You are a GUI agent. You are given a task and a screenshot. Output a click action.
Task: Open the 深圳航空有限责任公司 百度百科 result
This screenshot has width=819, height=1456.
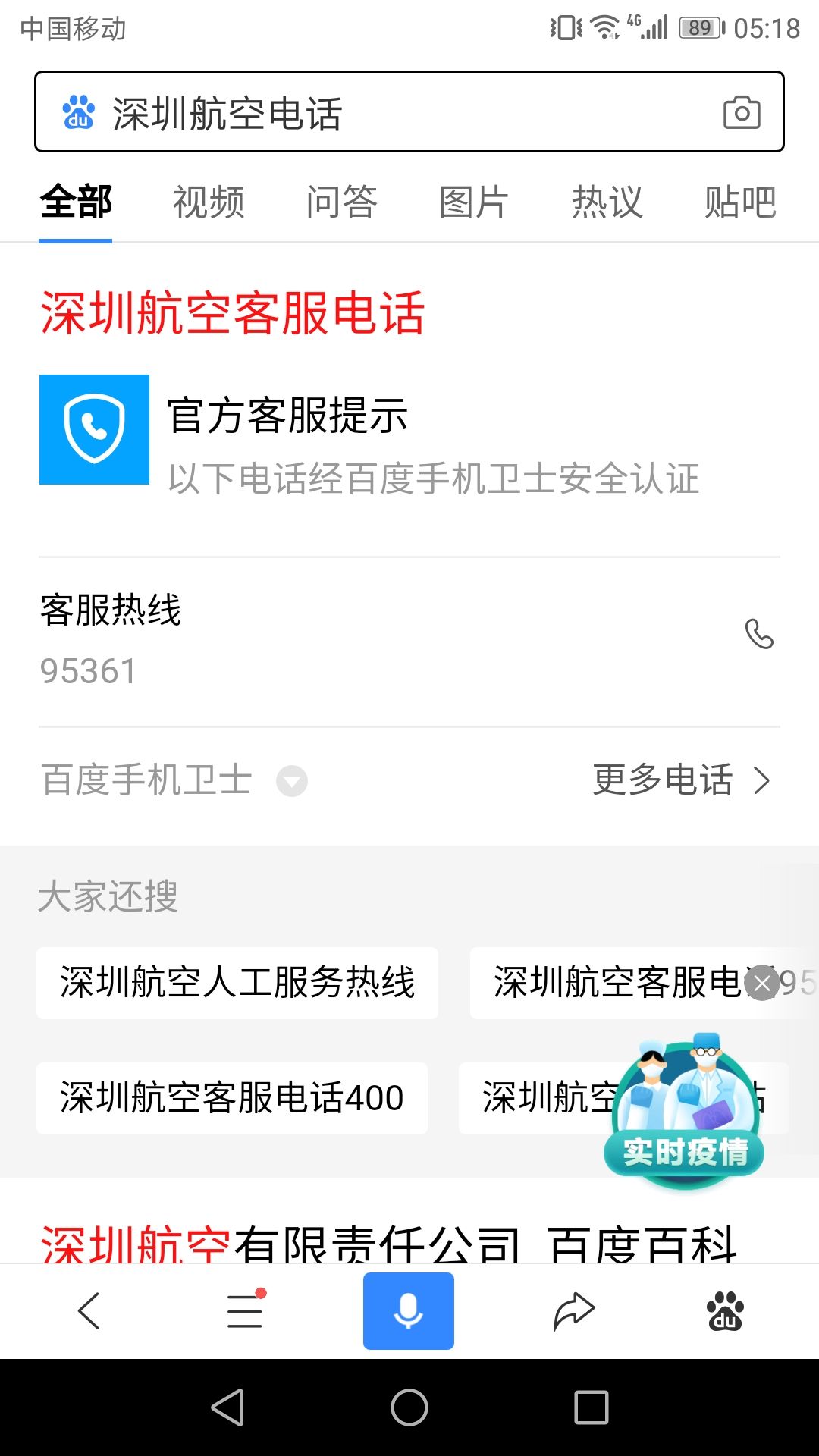(x=388, y=1244)
